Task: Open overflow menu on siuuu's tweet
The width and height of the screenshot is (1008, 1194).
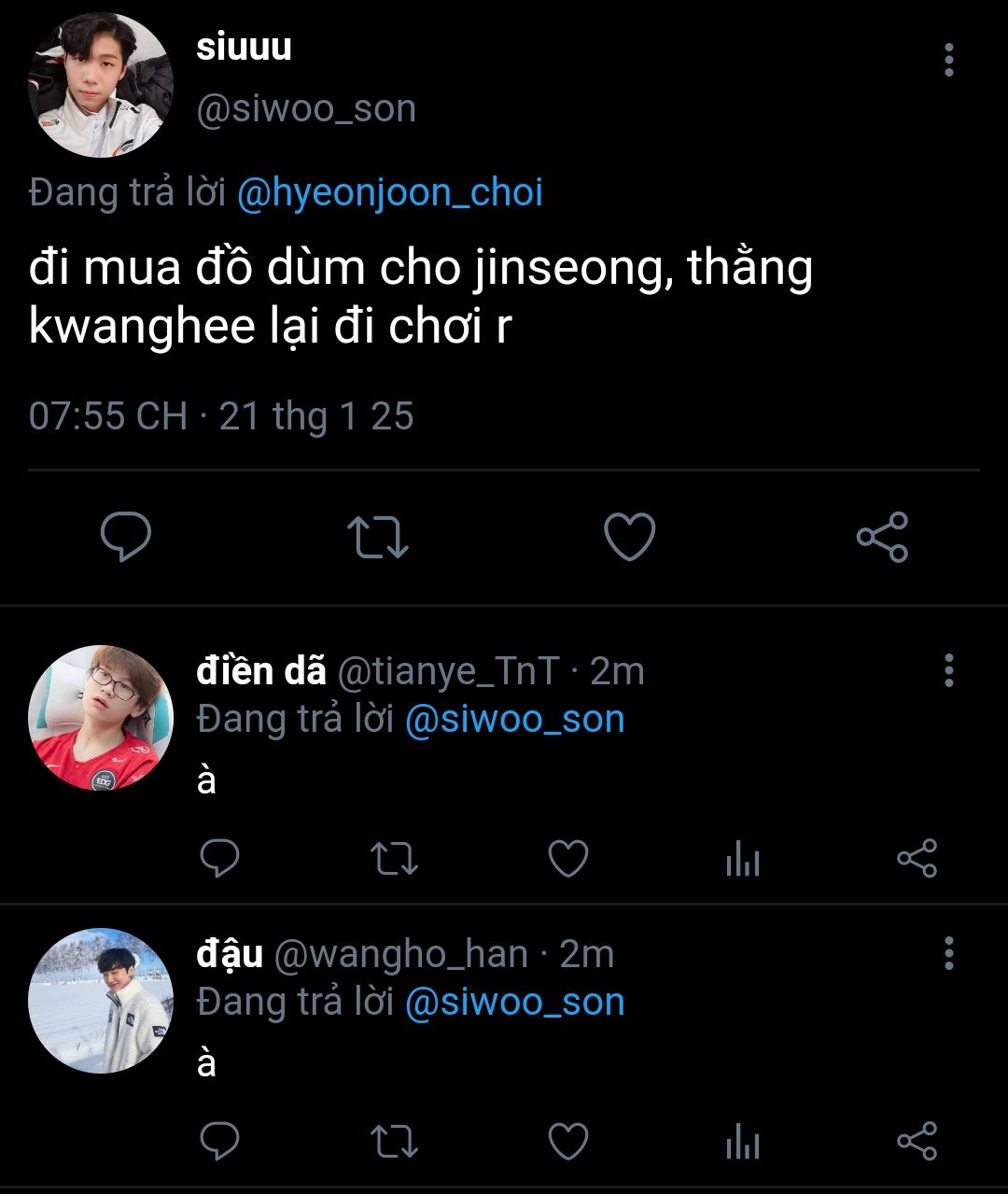Action: pyautogui.click(x=948, y=60)
